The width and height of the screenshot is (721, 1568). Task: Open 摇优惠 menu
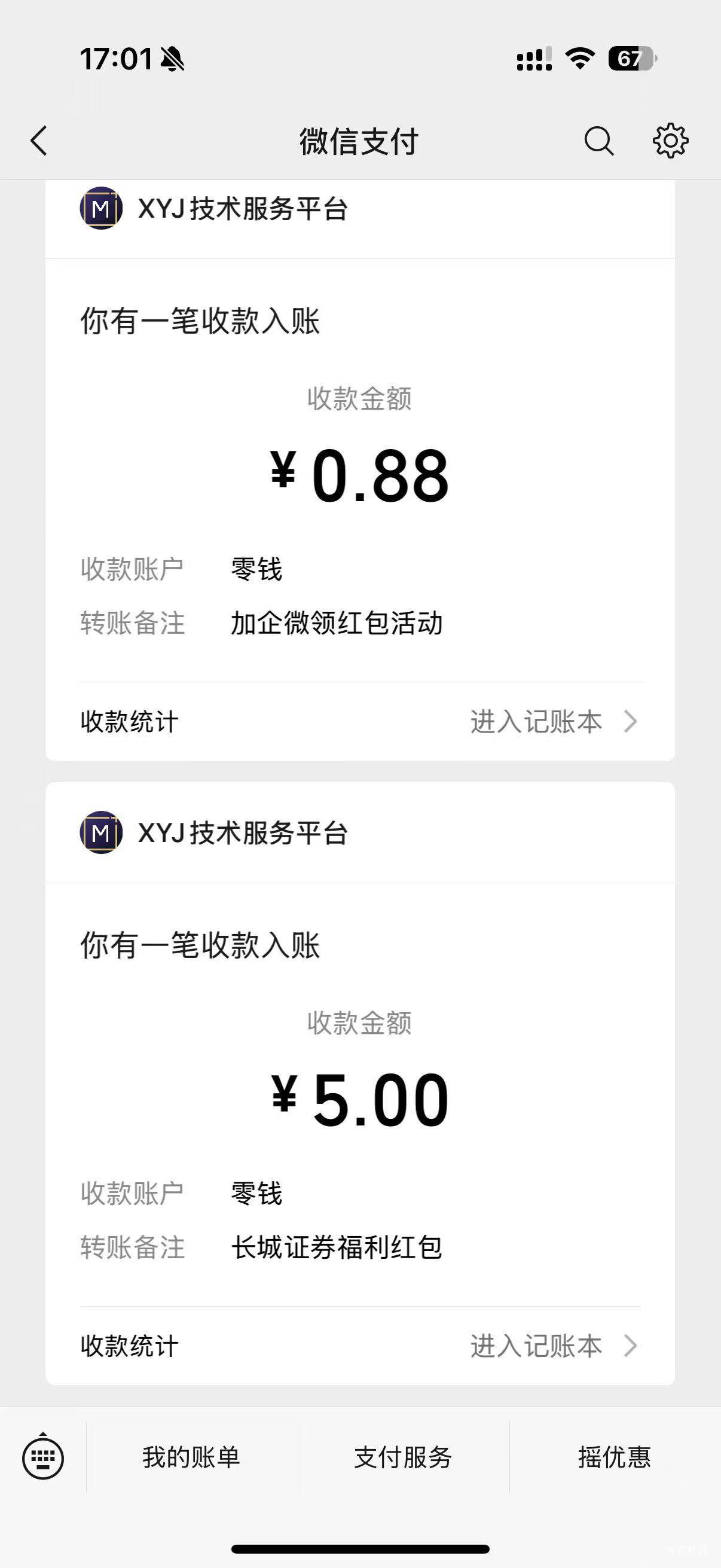click(x=615, y=1457)
